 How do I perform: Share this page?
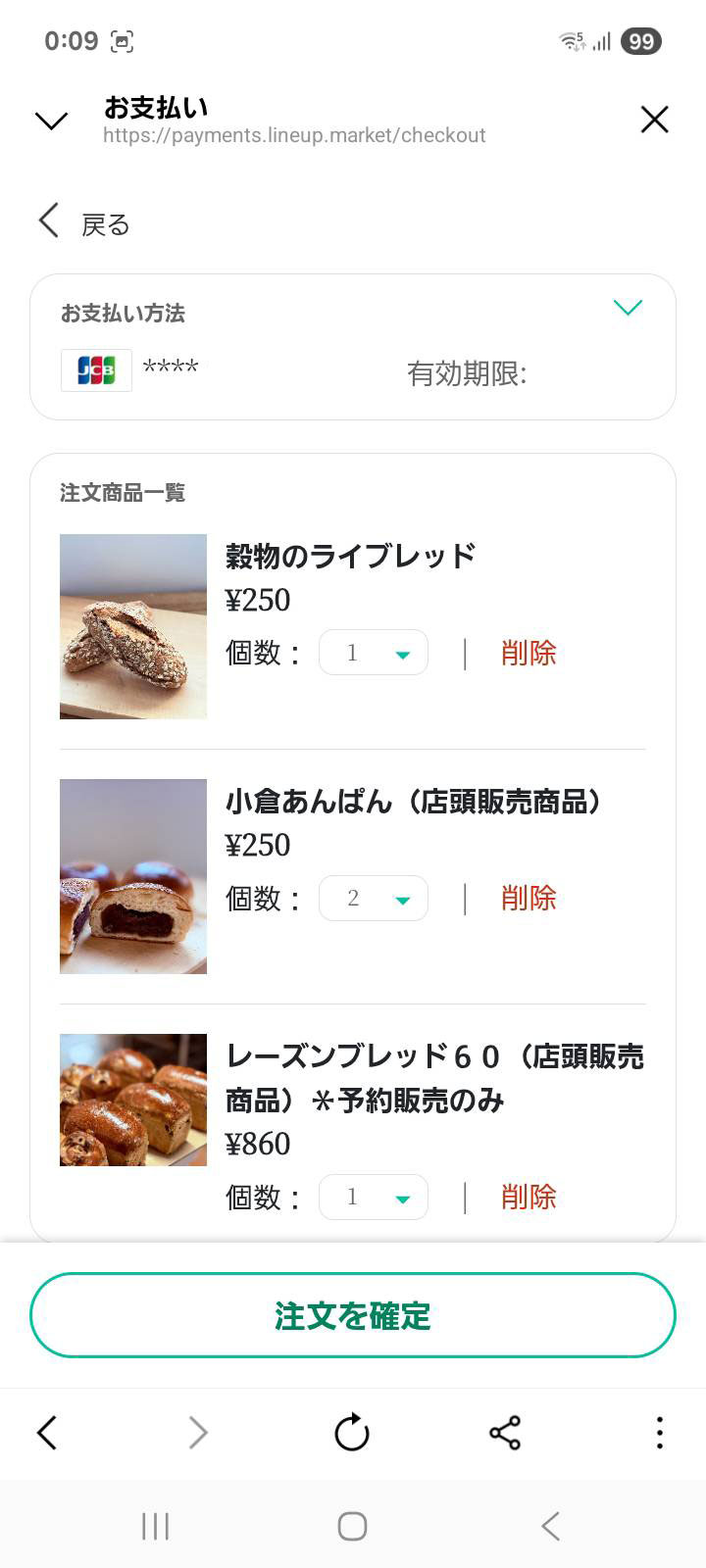[505, 1433]
